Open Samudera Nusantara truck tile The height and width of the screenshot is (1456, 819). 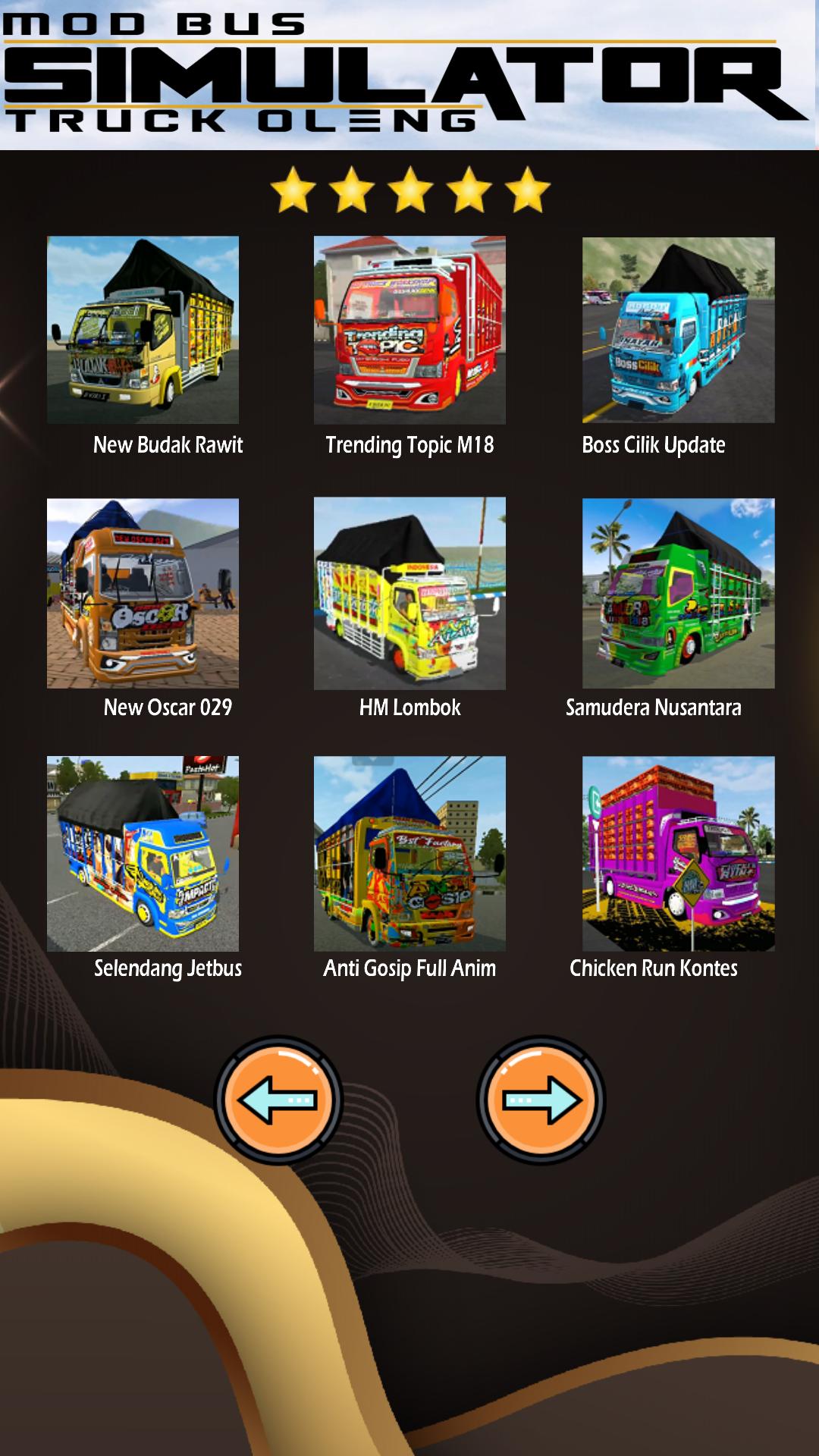point(678,593)
